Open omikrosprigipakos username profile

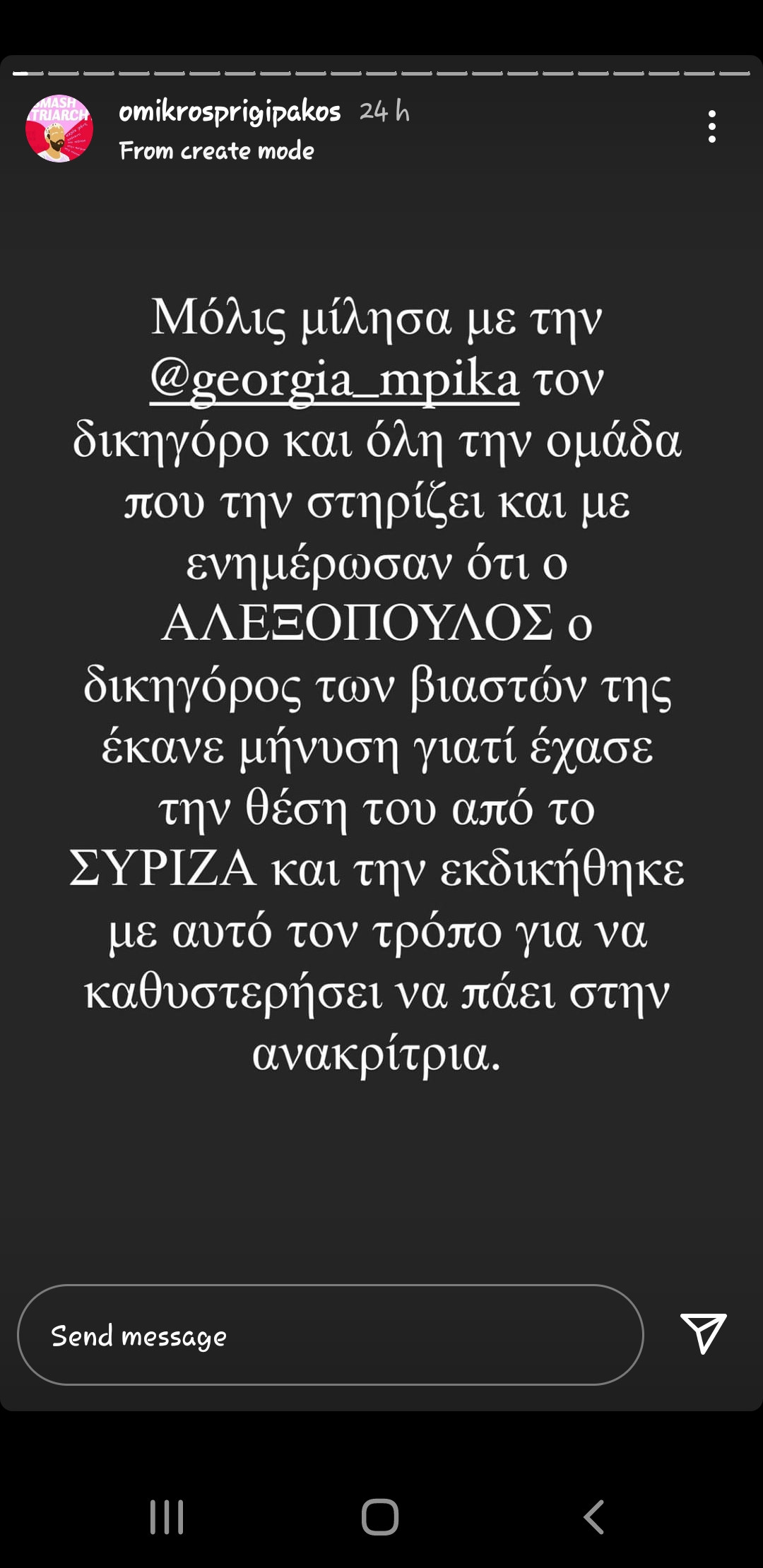pos(230,112)
